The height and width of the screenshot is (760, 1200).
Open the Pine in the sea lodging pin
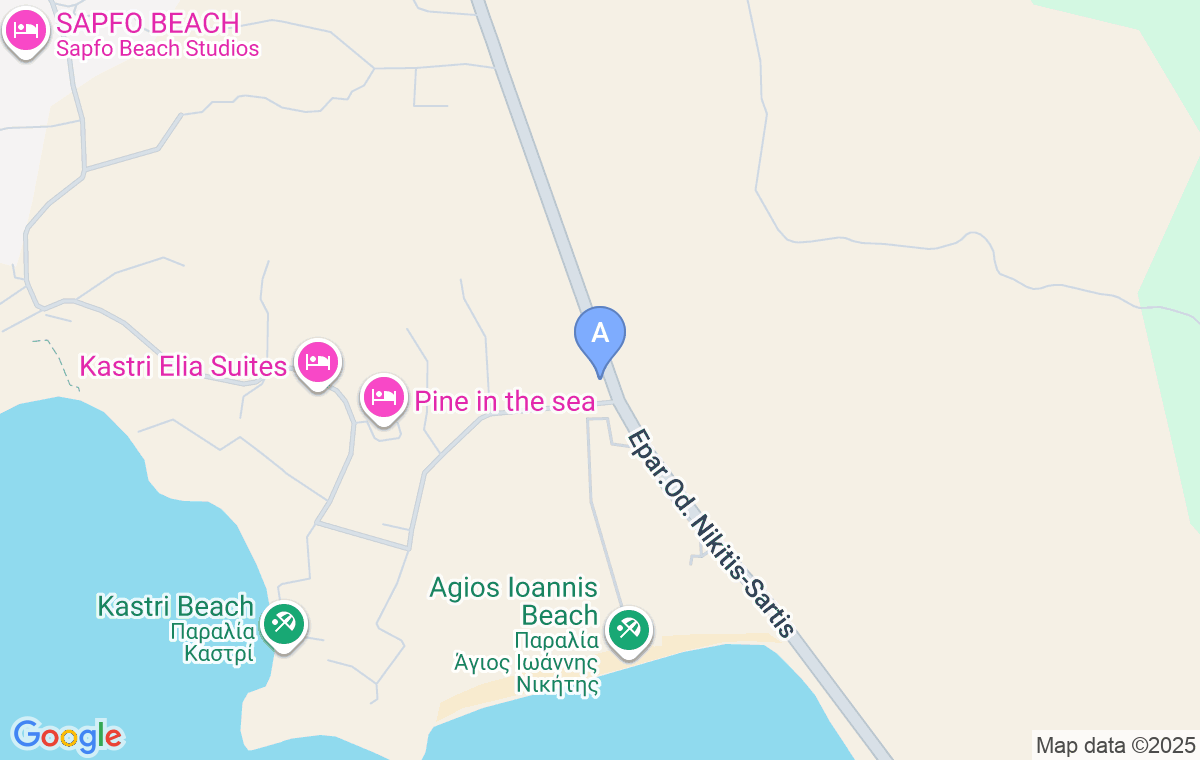click(x=384, y=398)
